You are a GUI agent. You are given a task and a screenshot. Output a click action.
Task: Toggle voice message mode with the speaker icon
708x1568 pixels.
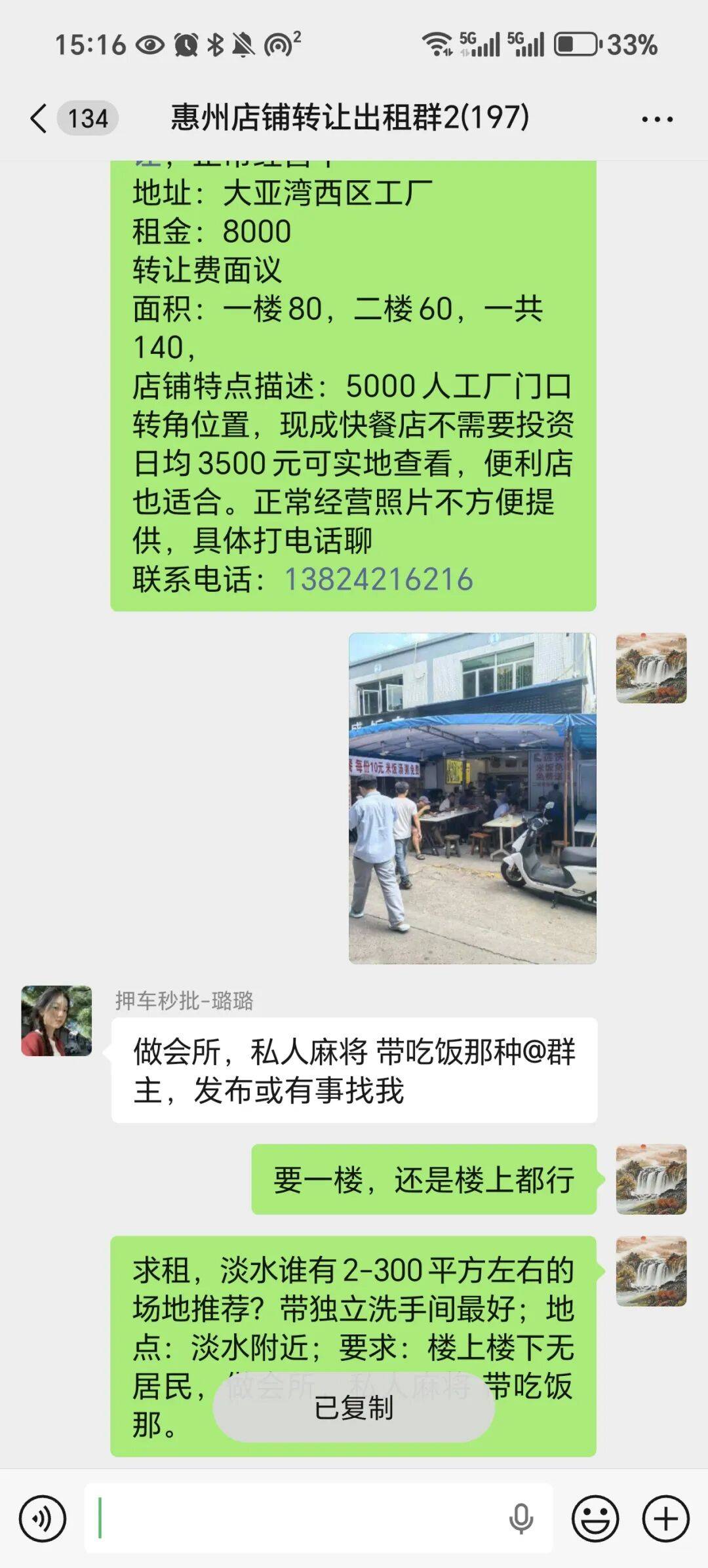pos(43,1518)
